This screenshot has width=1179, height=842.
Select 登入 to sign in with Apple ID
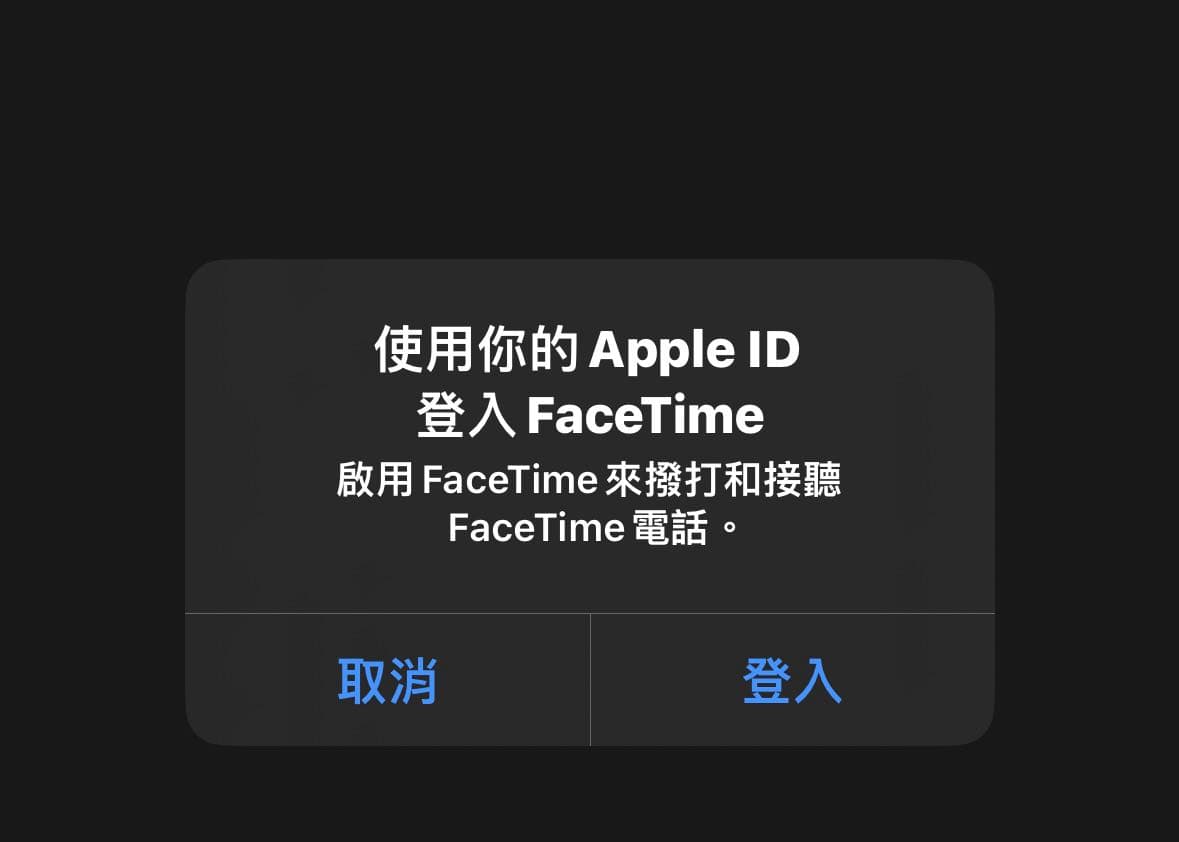tap(792, 681)
